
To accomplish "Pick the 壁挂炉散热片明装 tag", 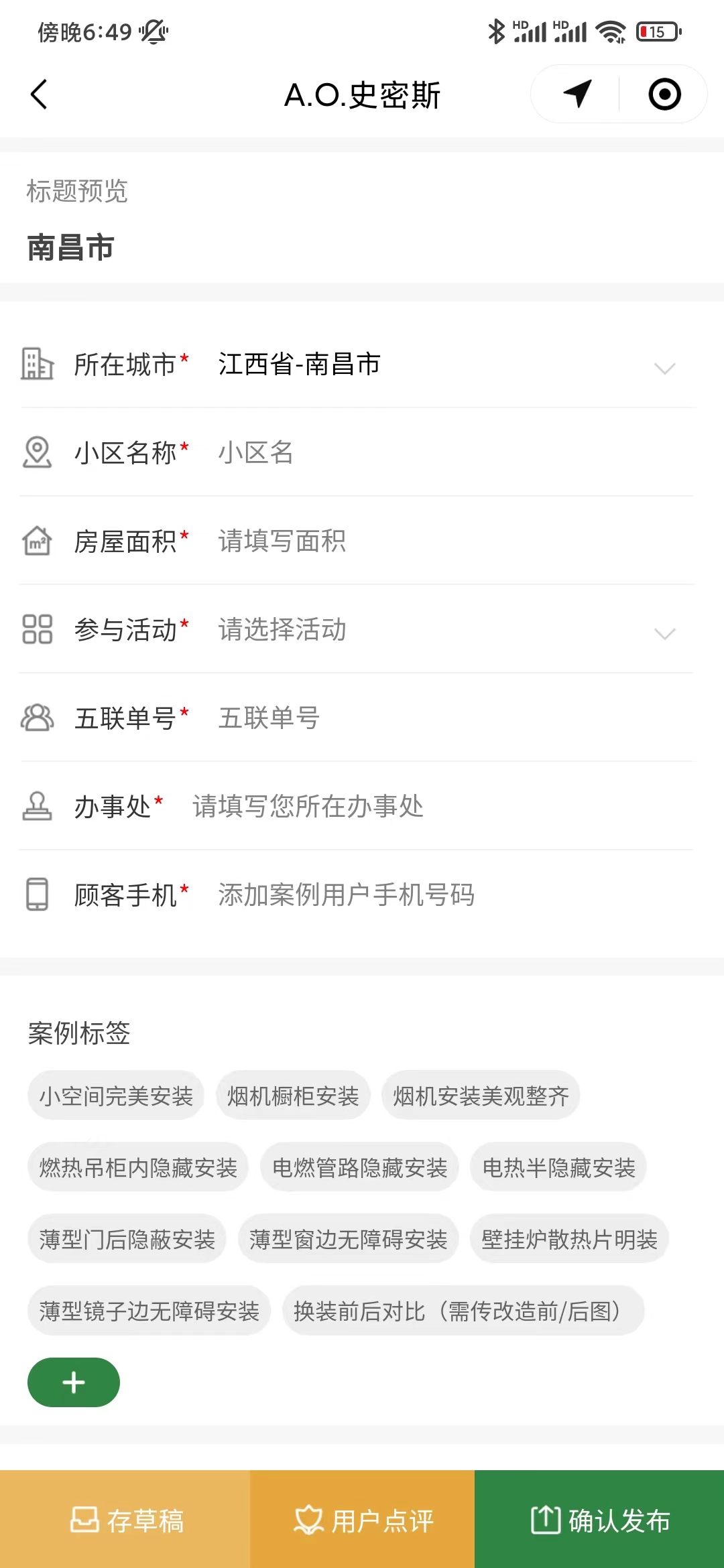I will (569, 1240).
